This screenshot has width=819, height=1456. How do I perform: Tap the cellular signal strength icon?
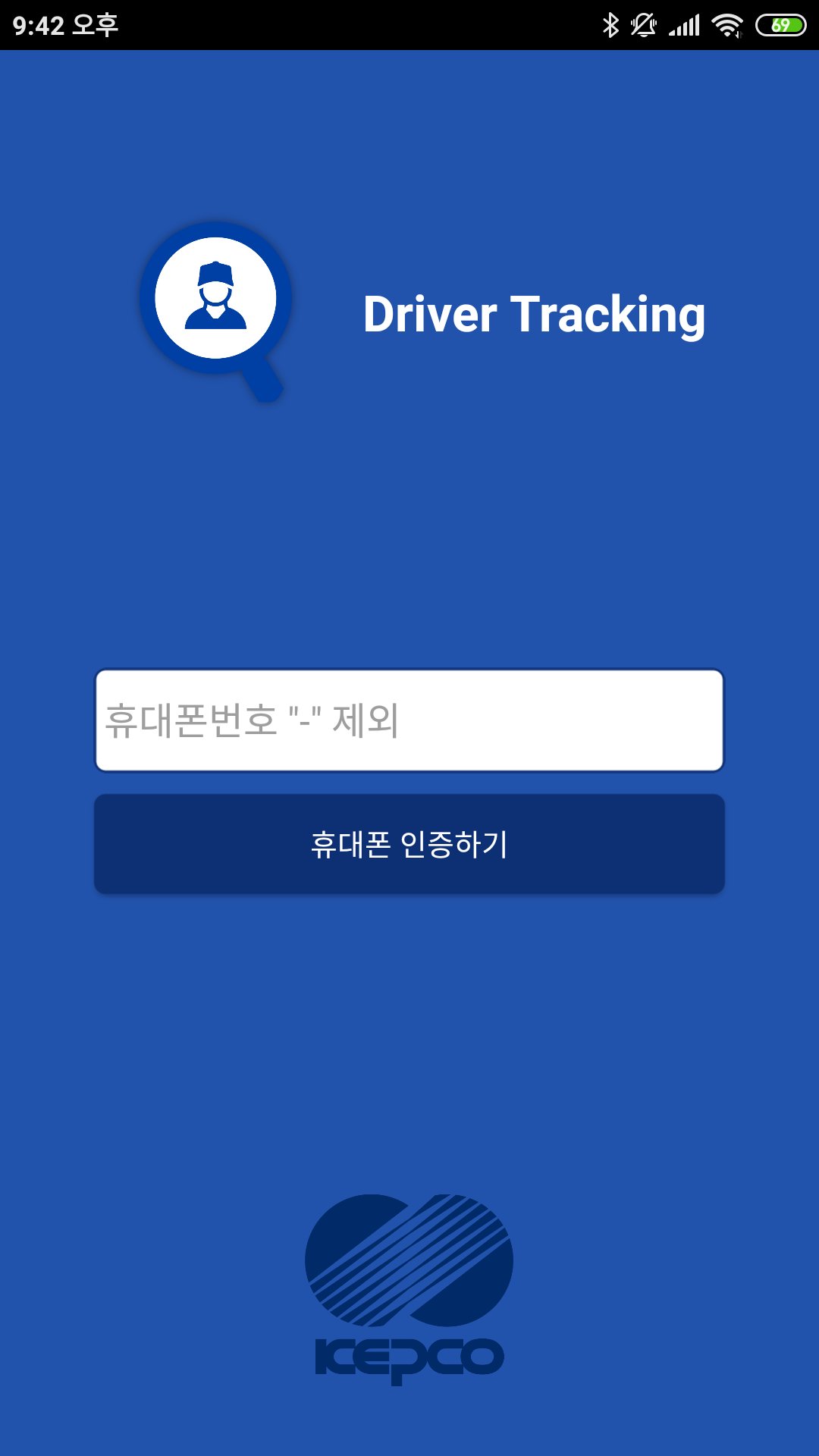point(685,24)
